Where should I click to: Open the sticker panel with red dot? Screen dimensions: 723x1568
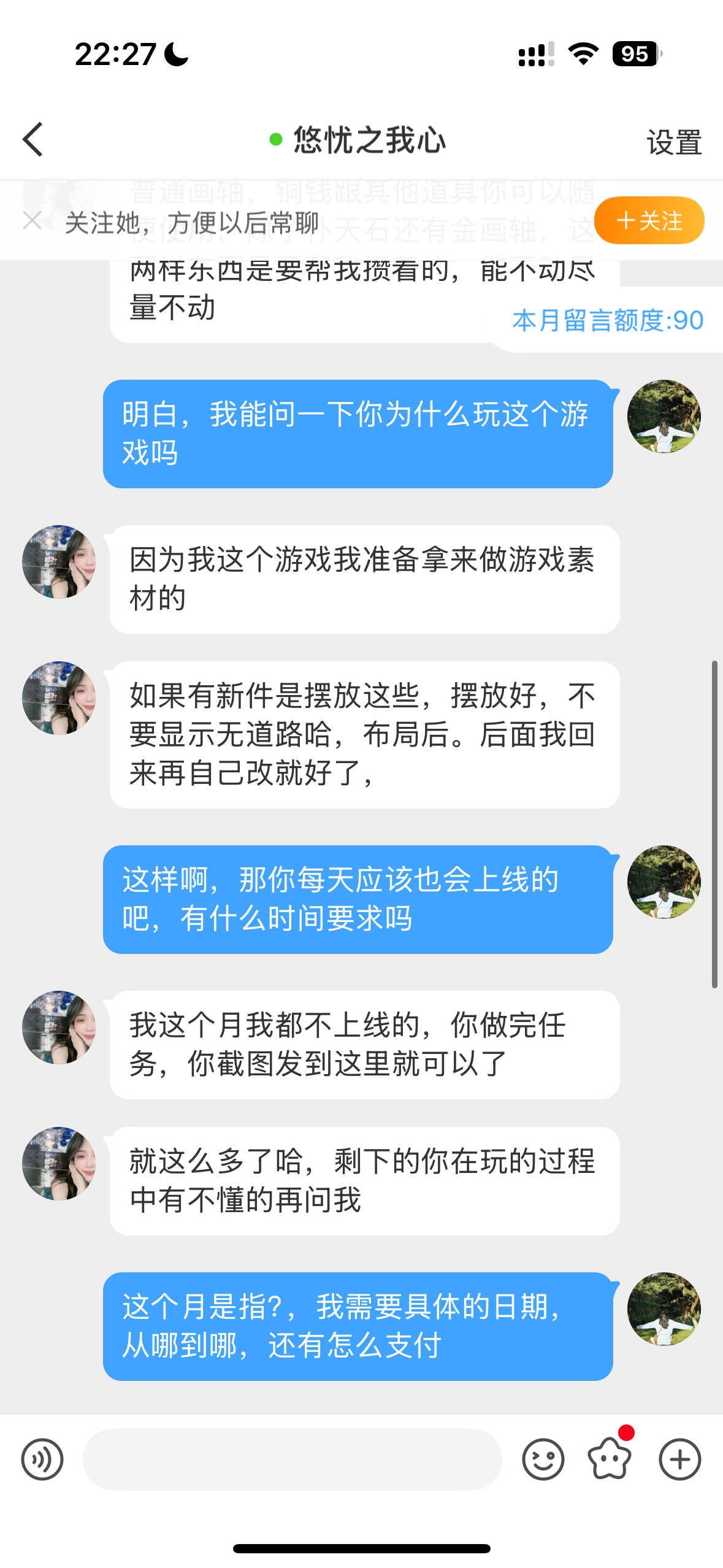click(610, 1459)
